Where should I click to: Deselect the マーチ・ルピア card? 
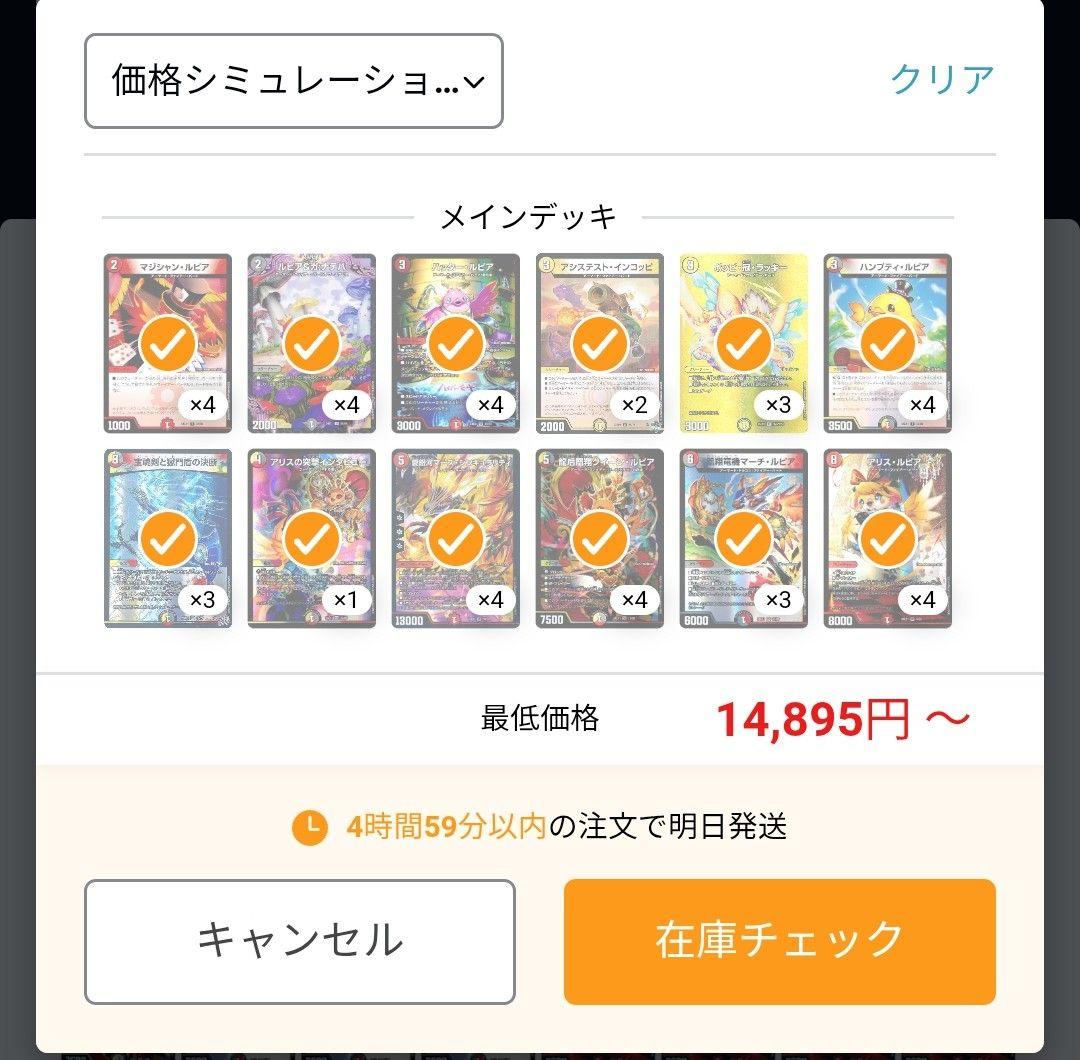point(743,538)
